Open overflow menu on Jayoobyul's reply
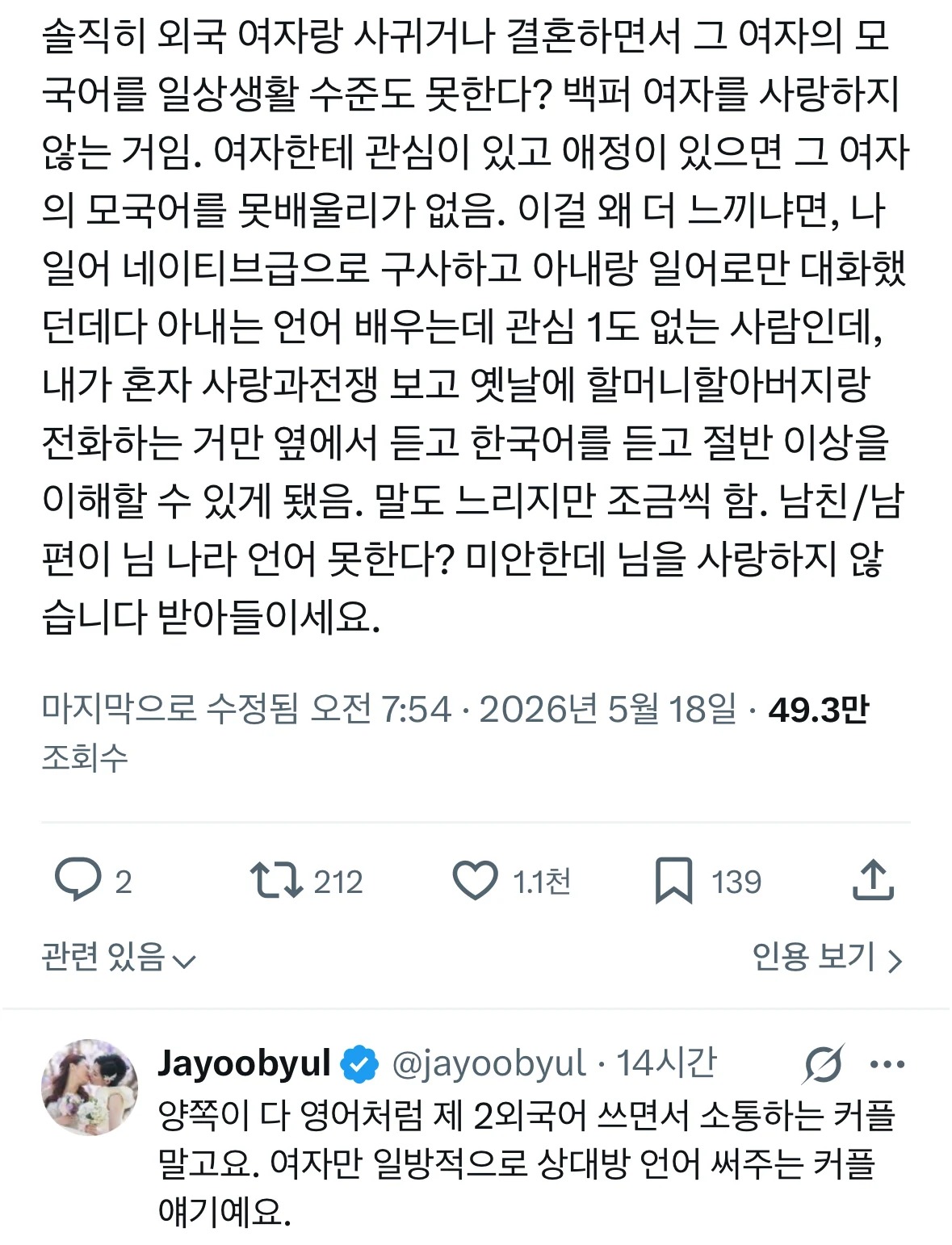952x1245 pixels. (x=887, y=1065)
